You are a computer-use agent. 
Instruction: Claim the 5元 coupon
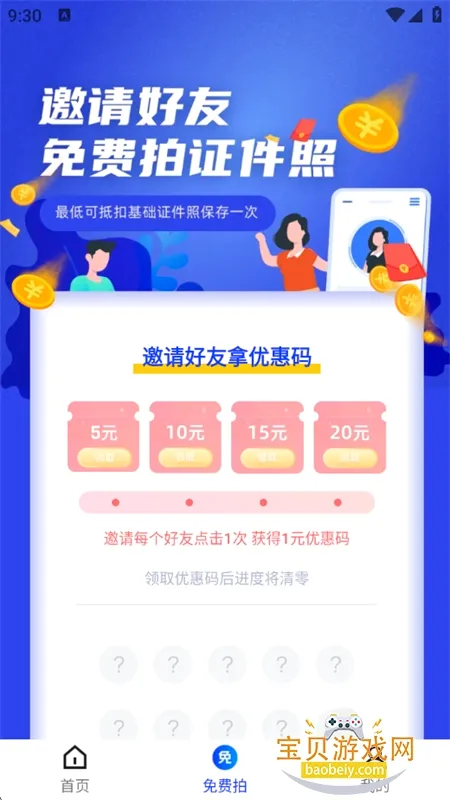(x=104, y=458)
